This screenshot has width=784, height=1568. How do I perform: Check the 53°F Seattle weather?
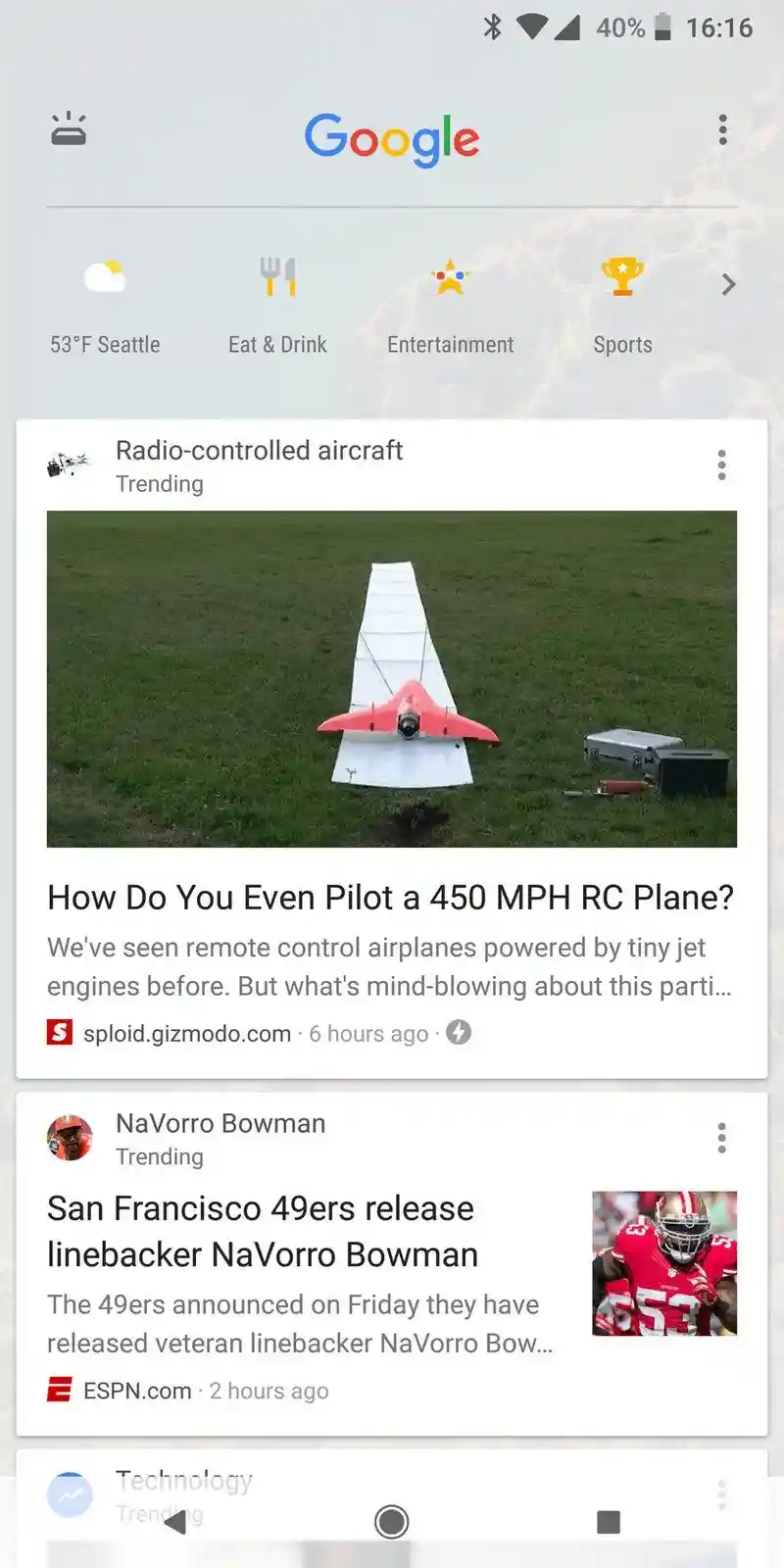(105, 304)
